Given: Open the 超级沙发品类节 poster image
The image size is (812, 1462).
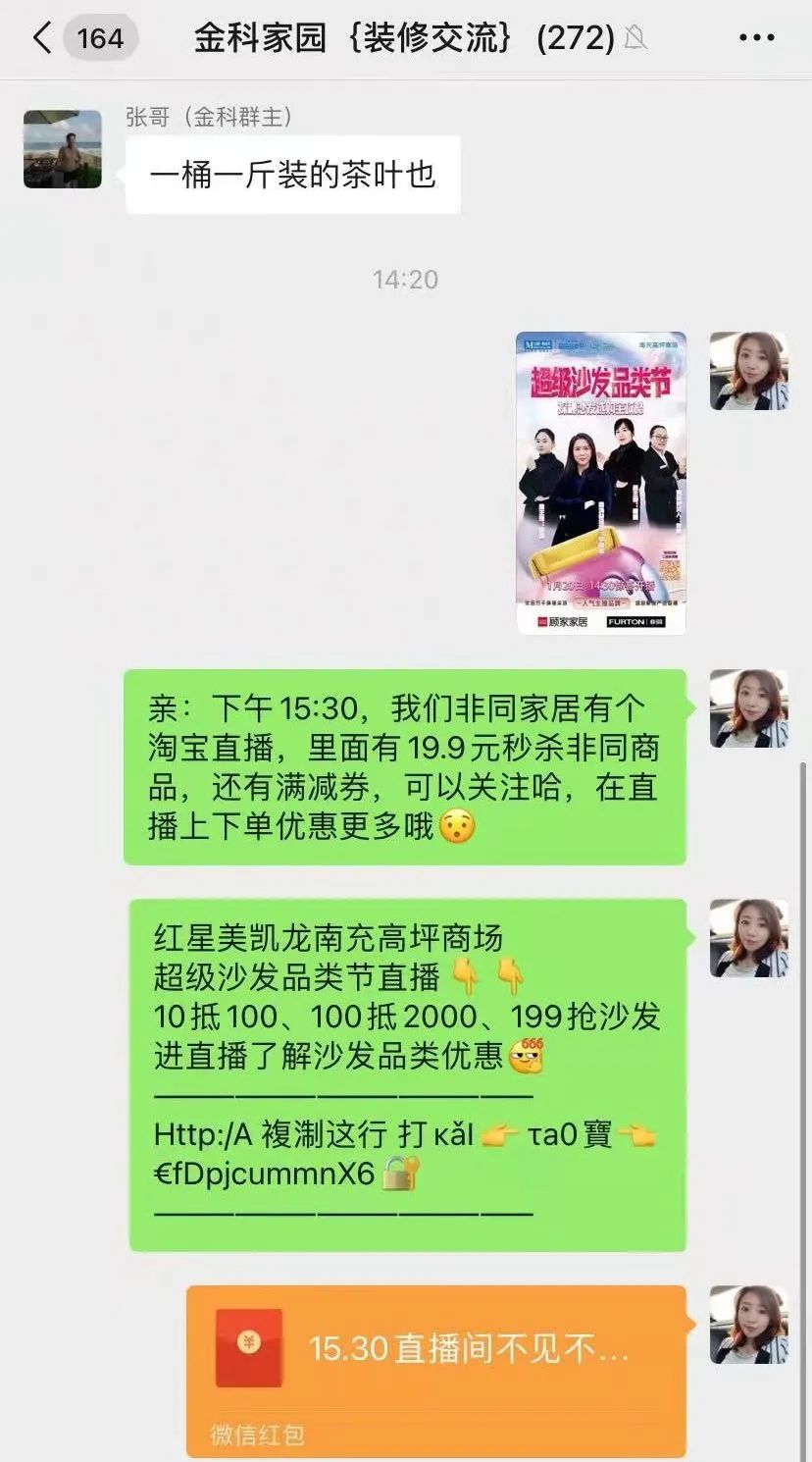Looking at the screenshot, I should (601, 483).
